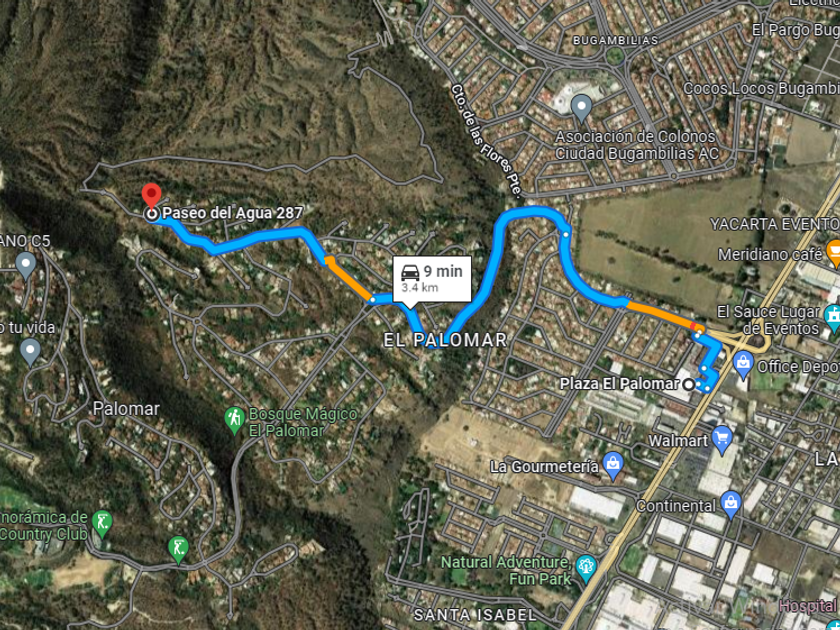Tap the Bosque Mágico El Palomar hiking pin

coord(235,421)
